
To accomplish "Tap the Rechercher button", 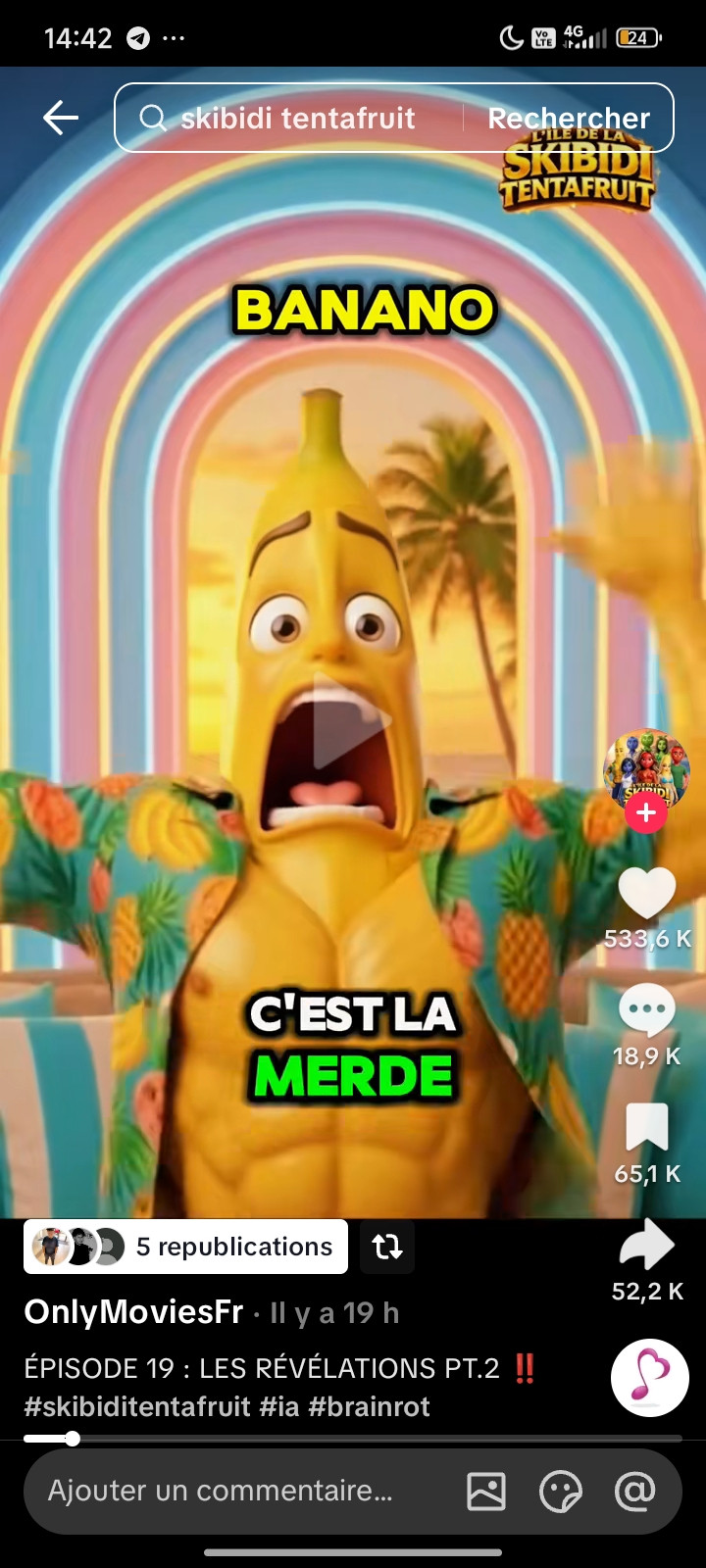I will 569,119.
